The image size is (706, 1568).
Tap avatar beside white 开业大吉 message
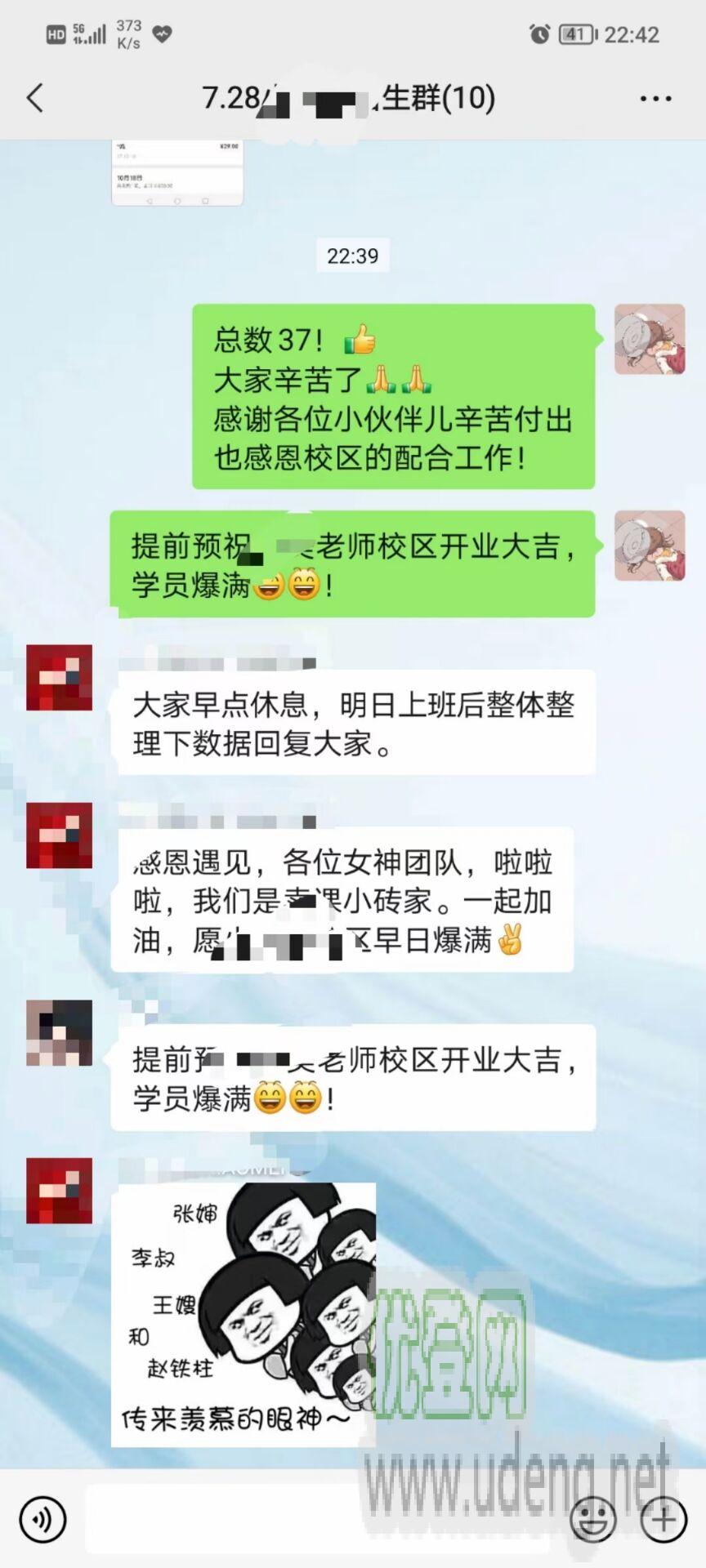(60, 1032)
